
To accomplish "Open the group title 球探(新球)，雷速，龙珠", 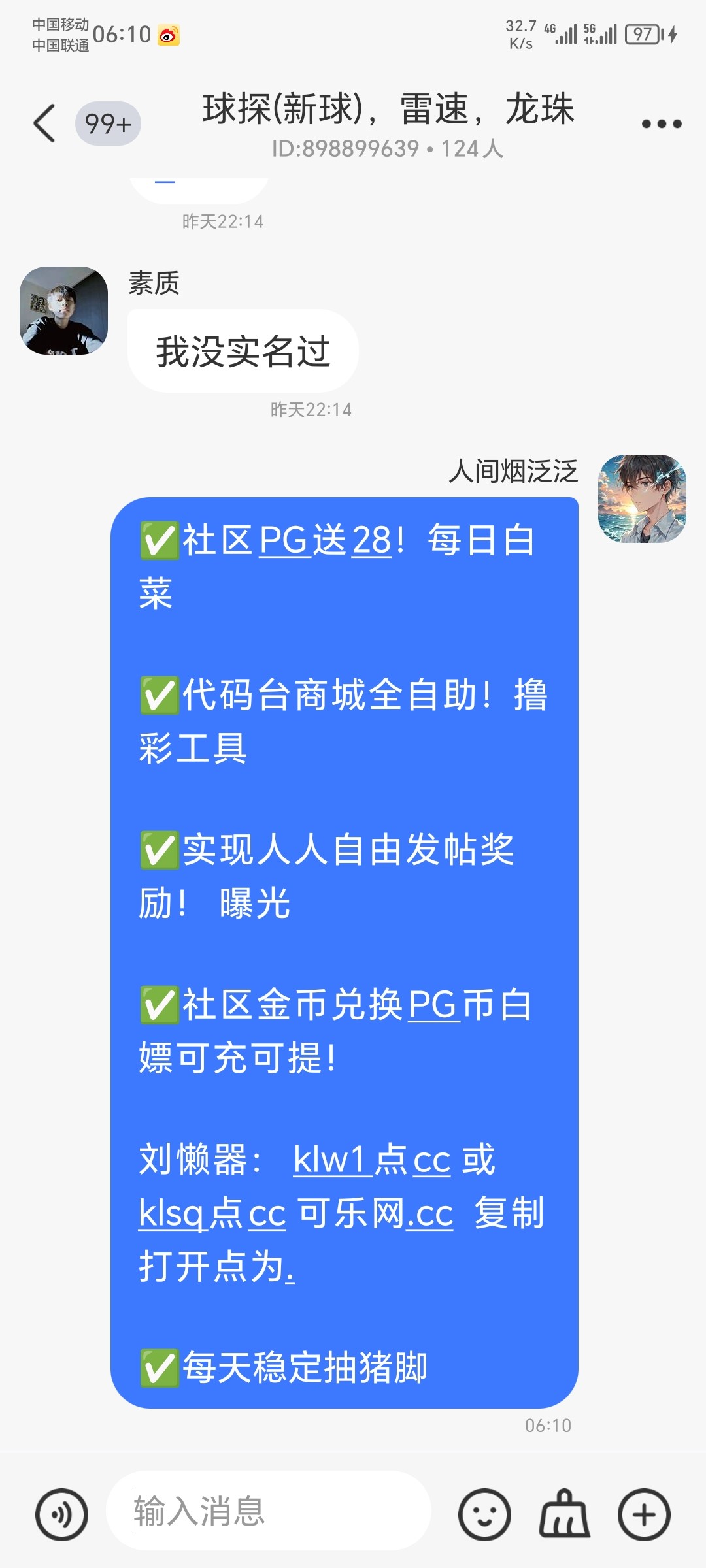I will click(x=388, y=109).
